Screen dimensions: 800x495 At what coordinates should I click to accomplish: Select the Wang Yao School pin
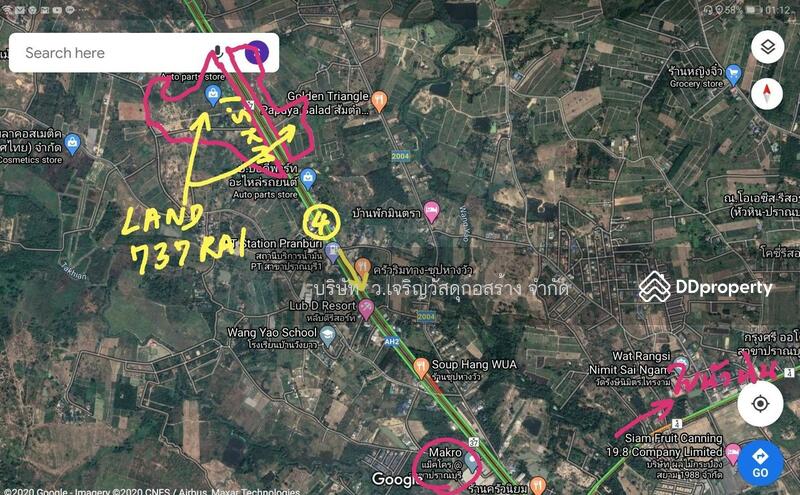329,336
